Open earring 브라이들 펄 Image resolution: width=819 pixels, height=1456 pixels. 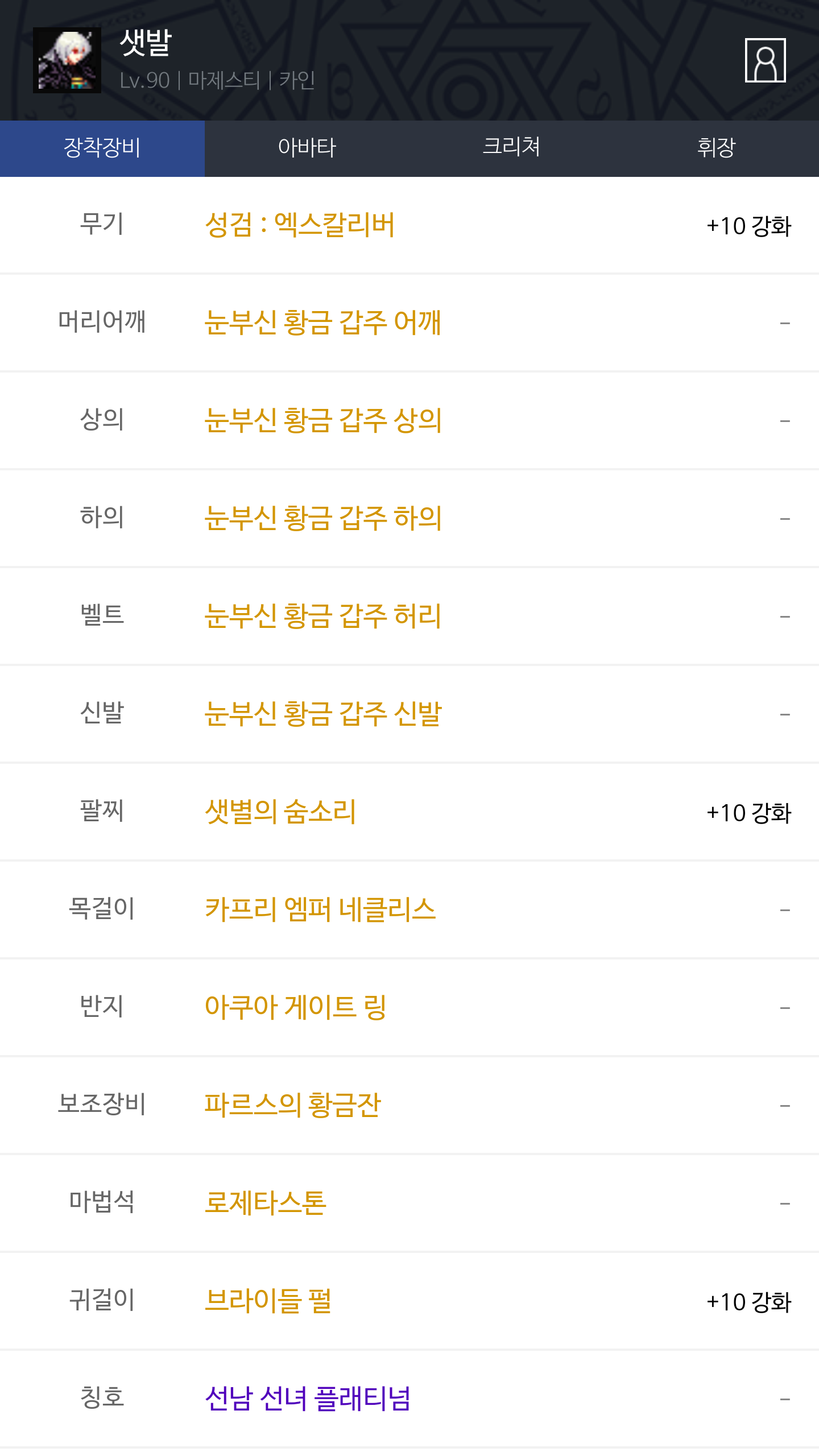click(268, 1301)
